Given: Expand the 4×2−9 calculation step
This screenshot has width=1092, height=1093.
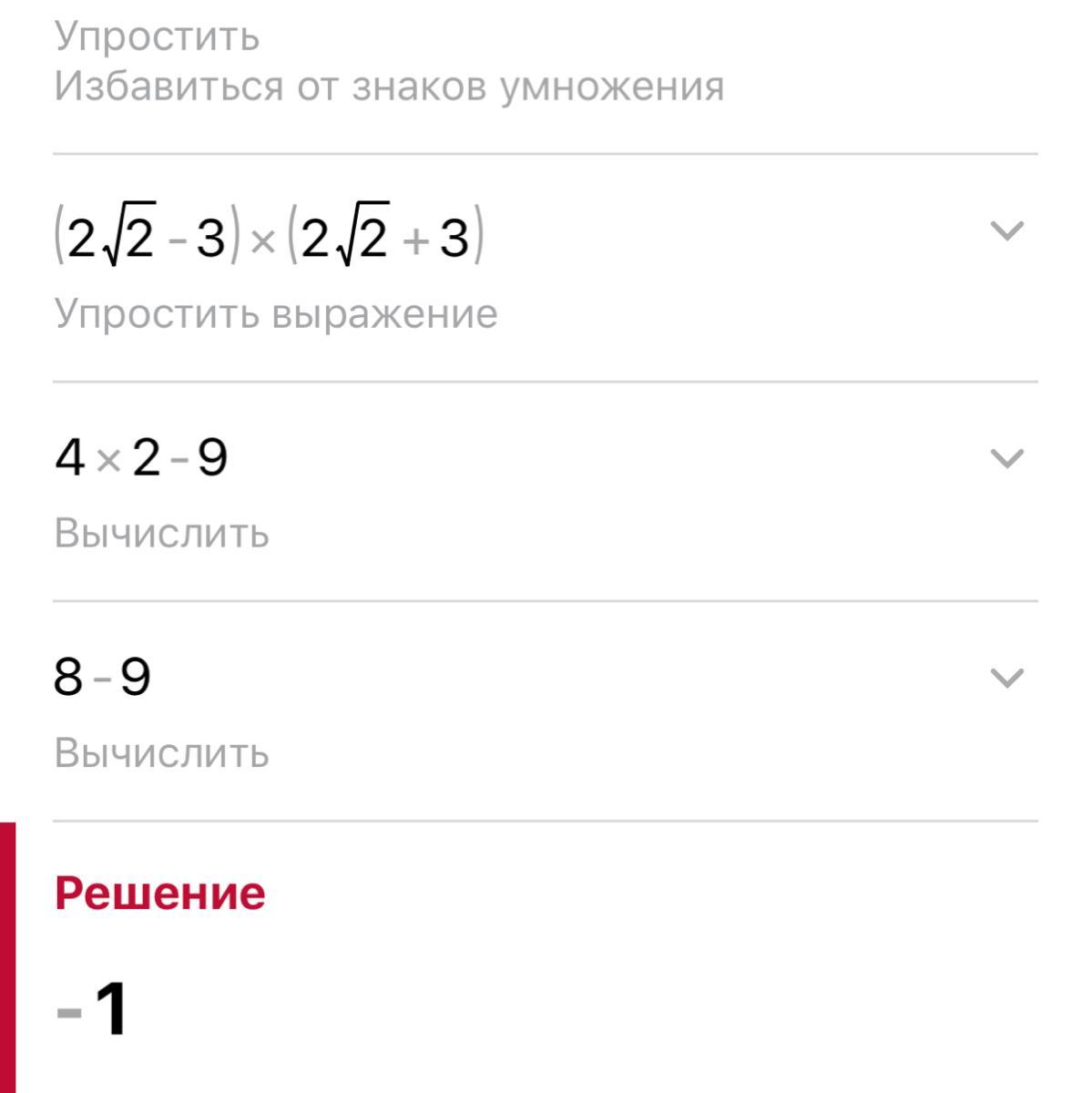Looking at the screenshot, I should point(1006,458).
